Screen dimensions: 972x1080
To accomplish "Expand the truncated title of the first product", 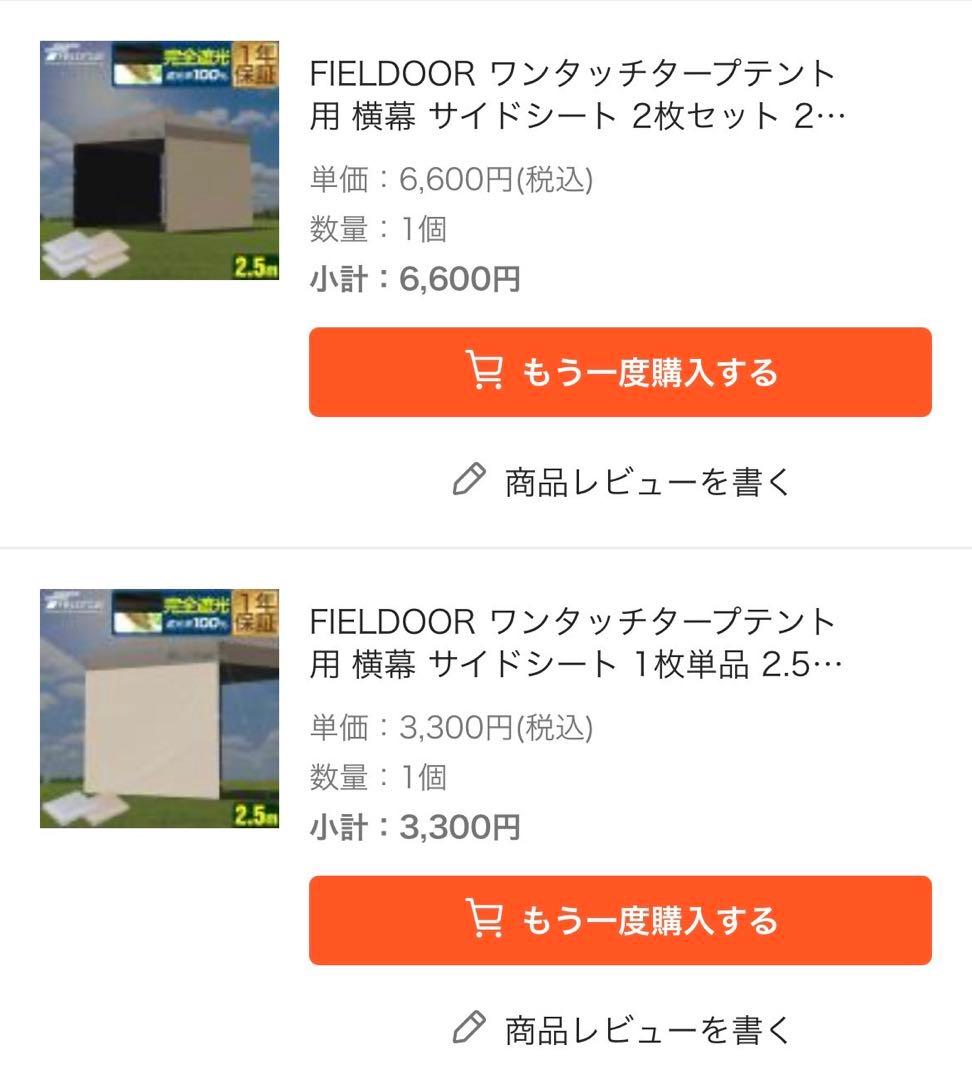I will click(830, 116).
